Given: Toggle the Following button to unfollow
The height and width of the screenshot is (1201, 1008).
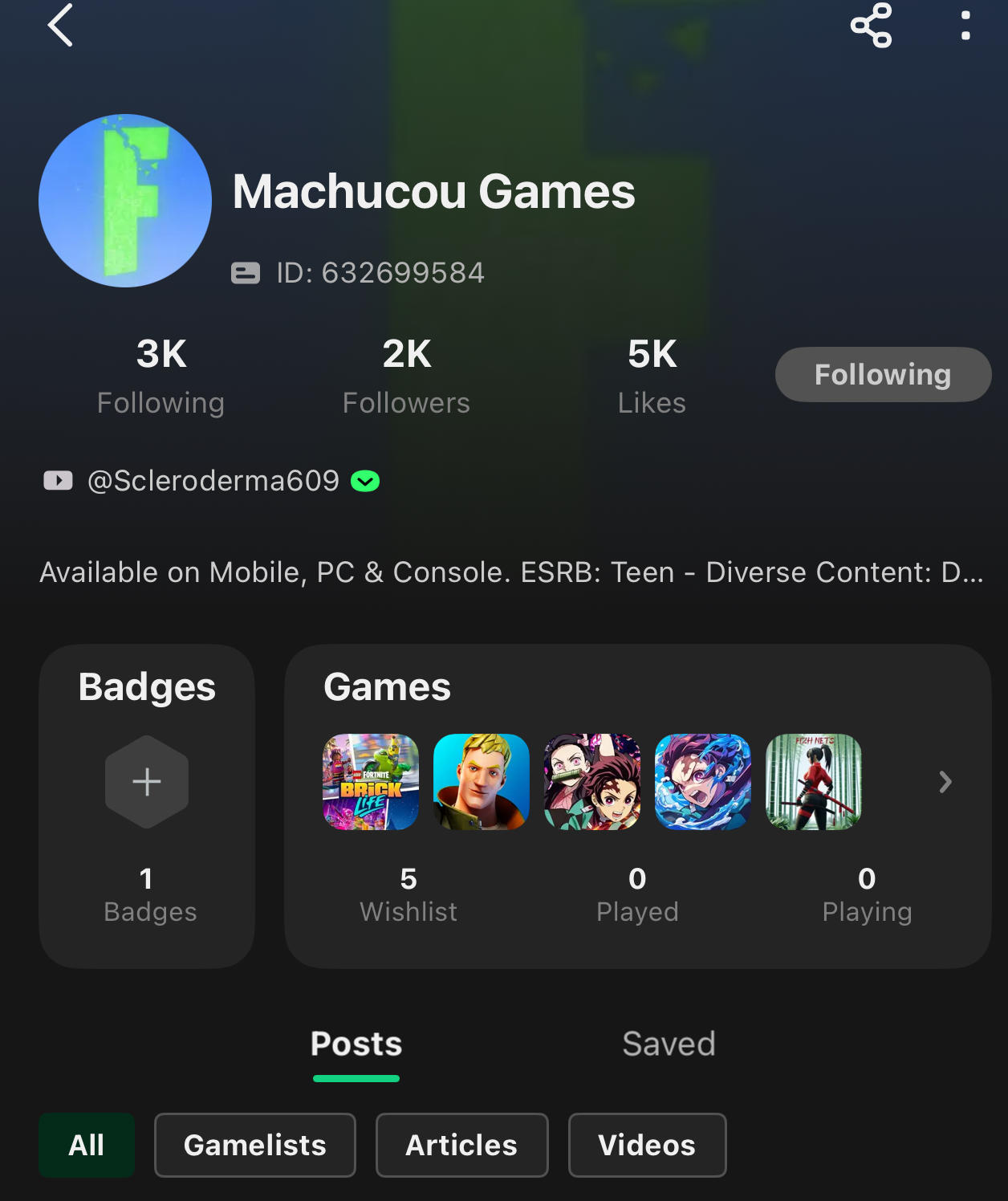Looking at the screenshot, I should (883, 374).
